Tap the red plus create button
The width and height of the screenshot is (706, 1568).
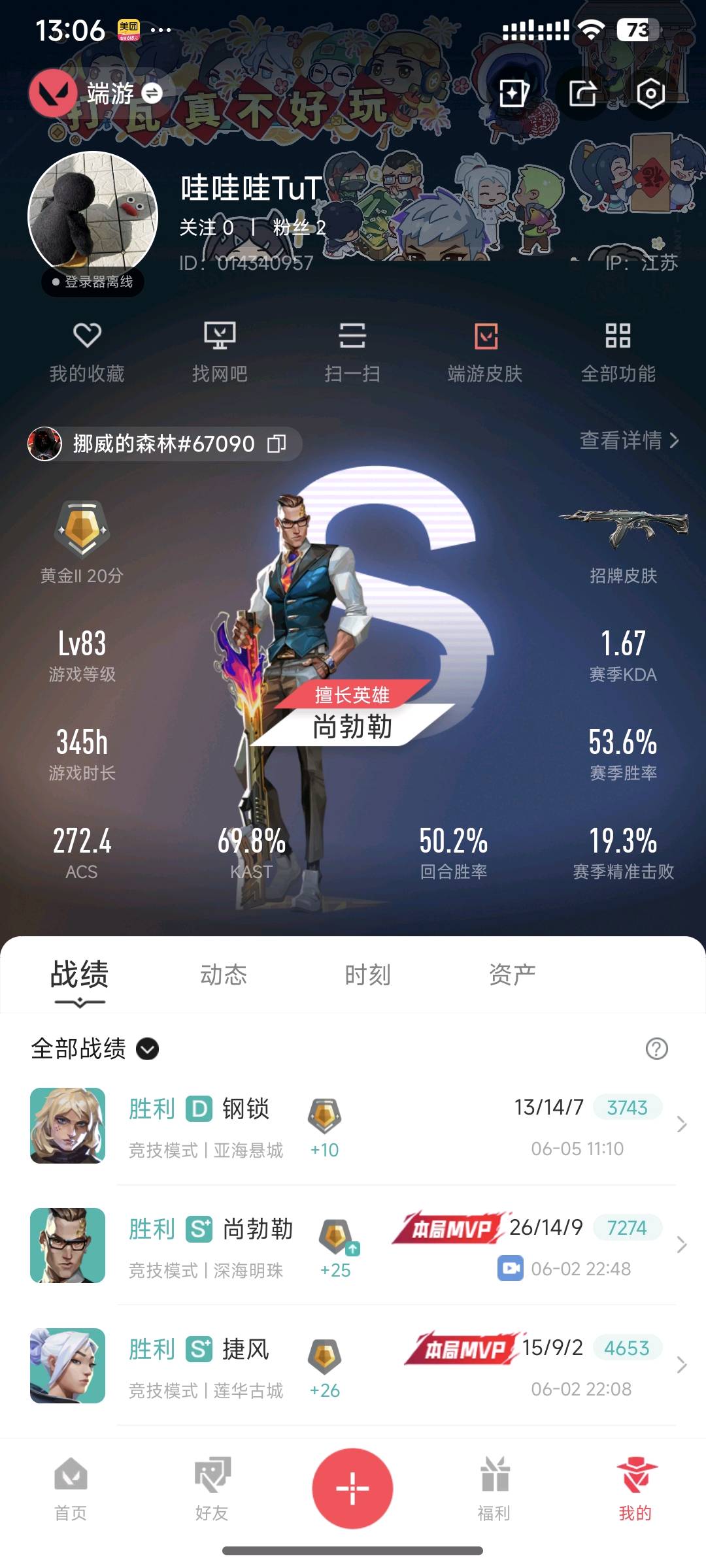352,1488
